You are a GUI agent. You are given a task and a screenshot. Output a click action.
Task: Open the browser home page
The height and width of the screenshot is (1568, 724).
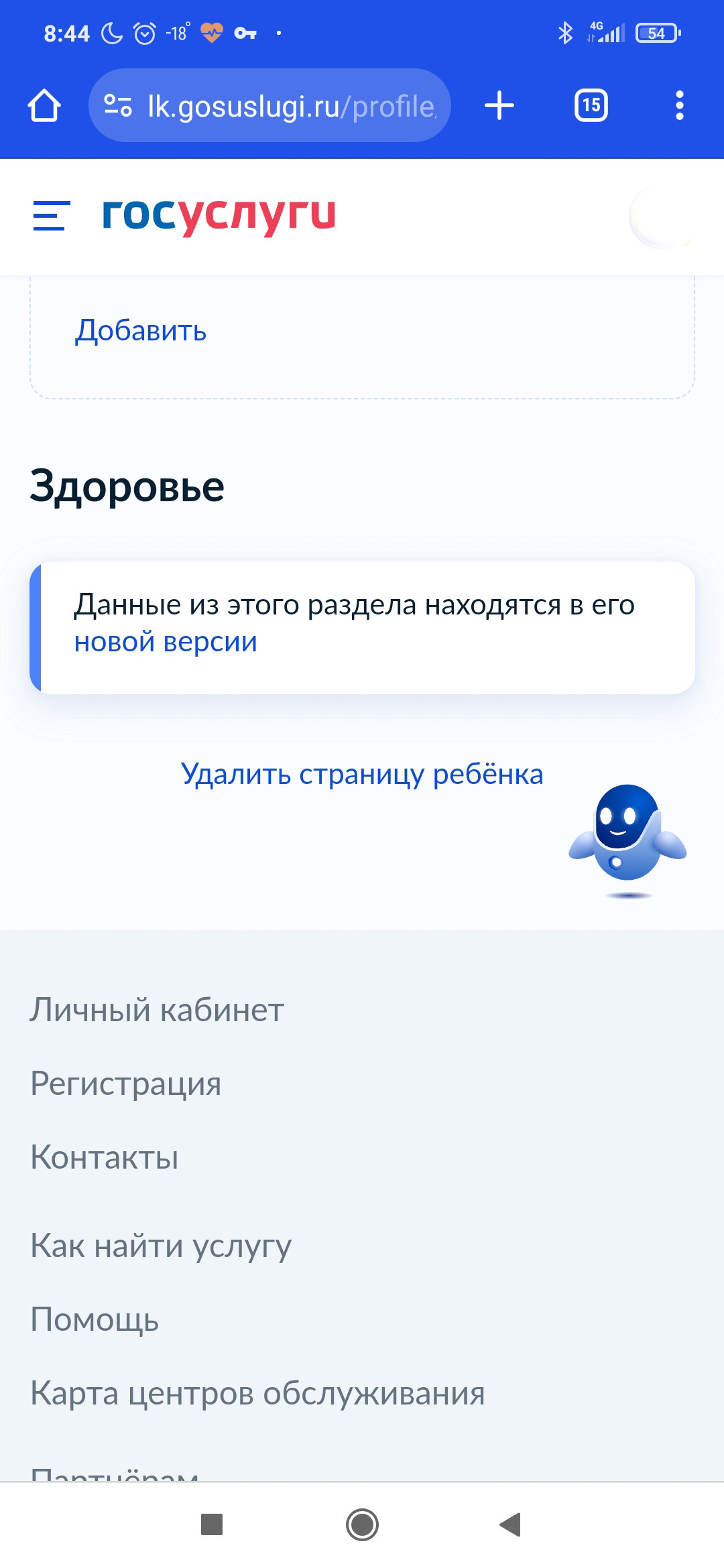[x=44, y=106]
